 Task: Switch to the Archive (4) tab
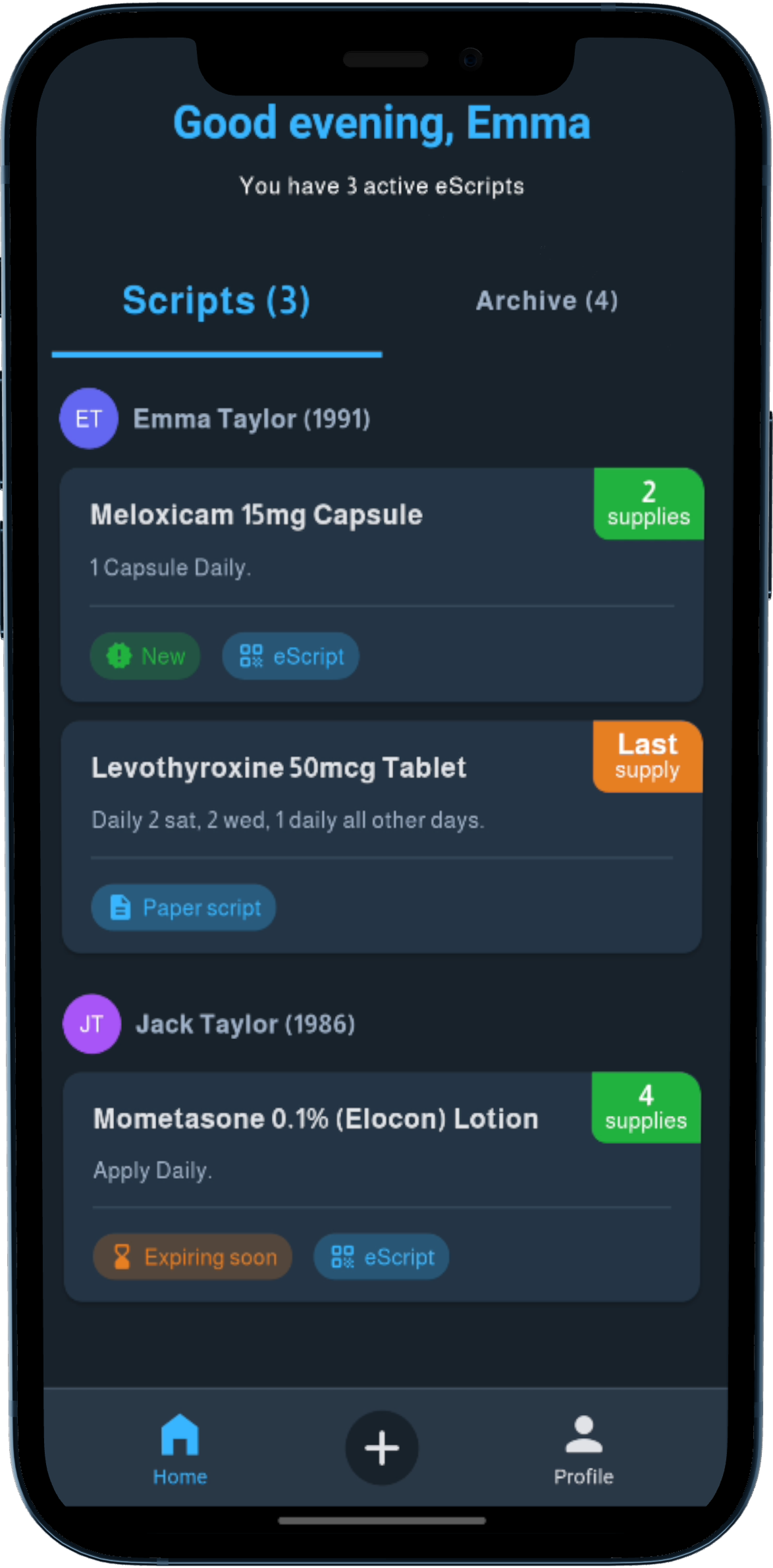click(x=546, y=301)
